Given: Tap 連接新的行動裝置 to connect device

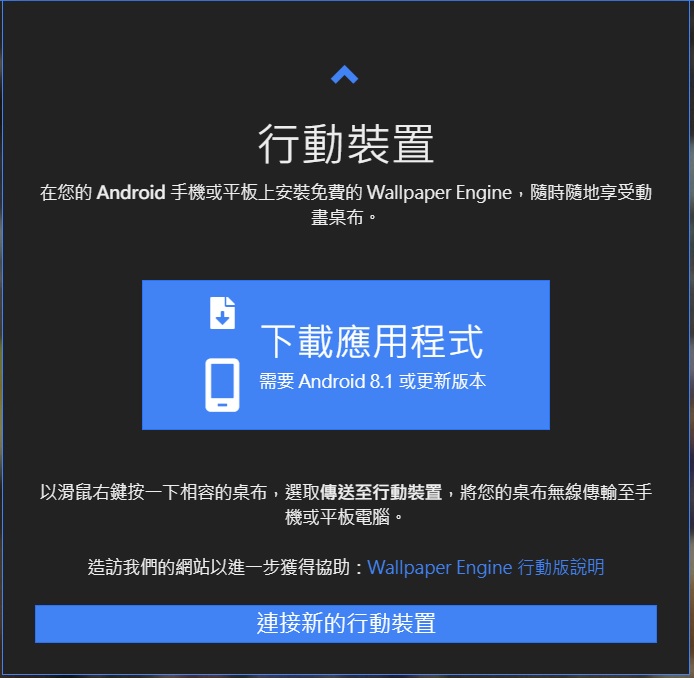Looking at the screenshot, I should click(346, 624).
